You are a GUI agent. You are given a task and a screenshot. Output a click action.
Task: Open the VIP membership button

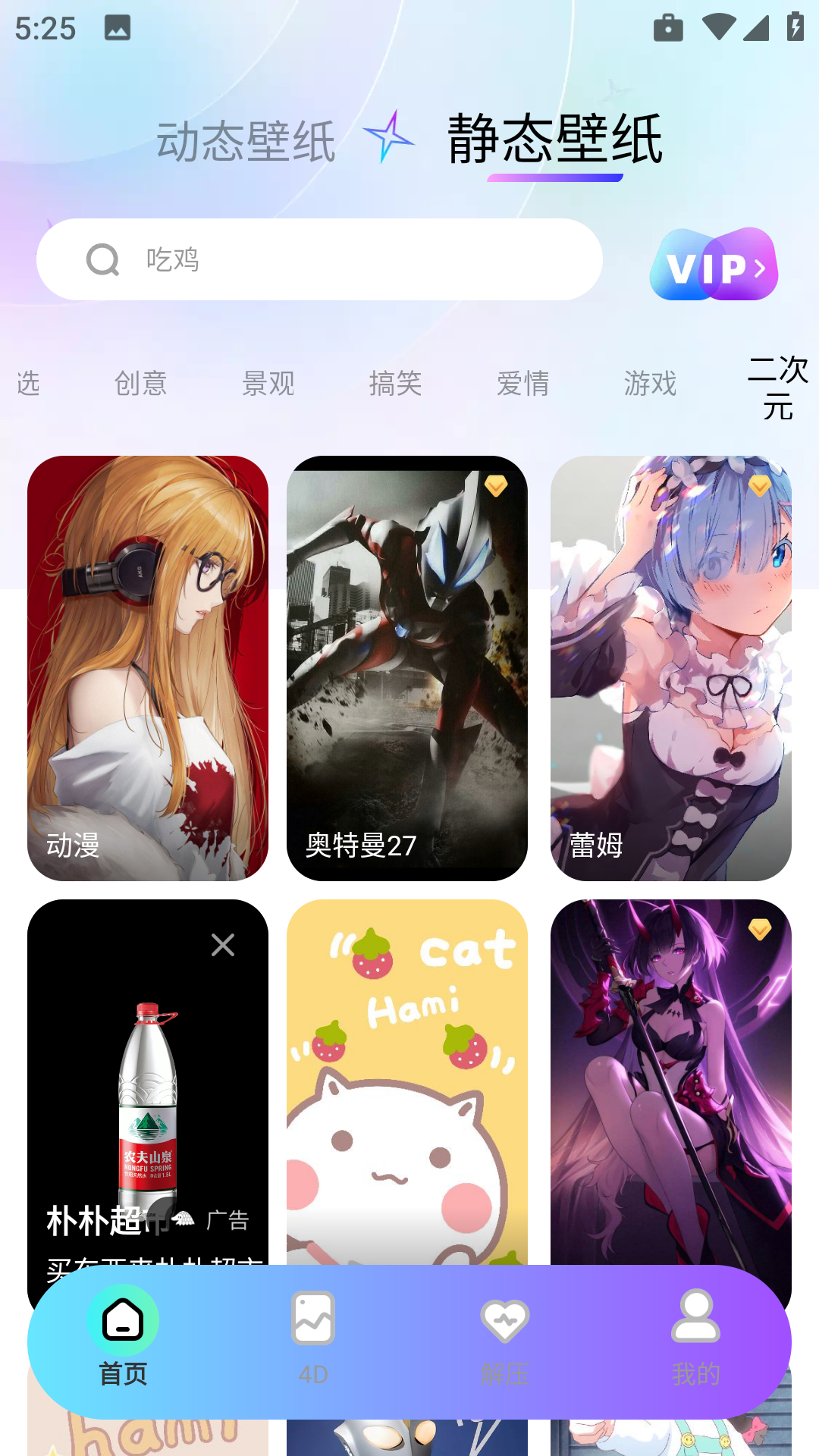[x=714, y=265]
